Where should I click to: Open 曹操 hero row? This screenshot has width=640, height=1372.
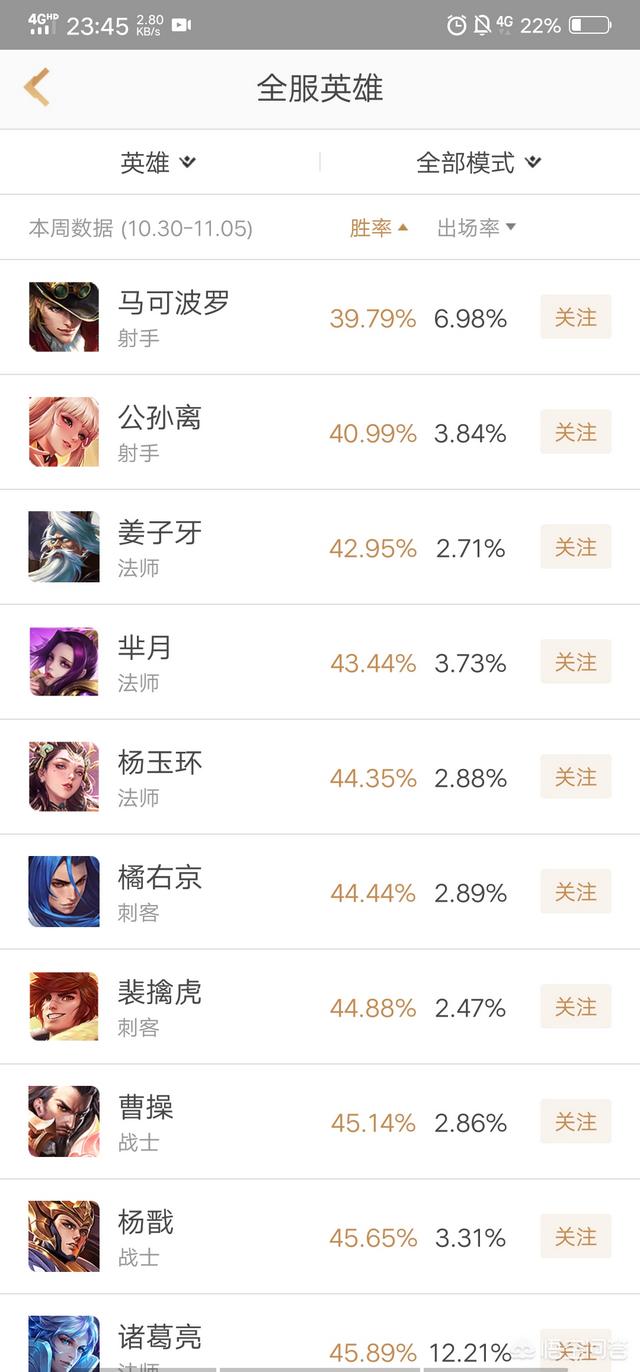146,1121
